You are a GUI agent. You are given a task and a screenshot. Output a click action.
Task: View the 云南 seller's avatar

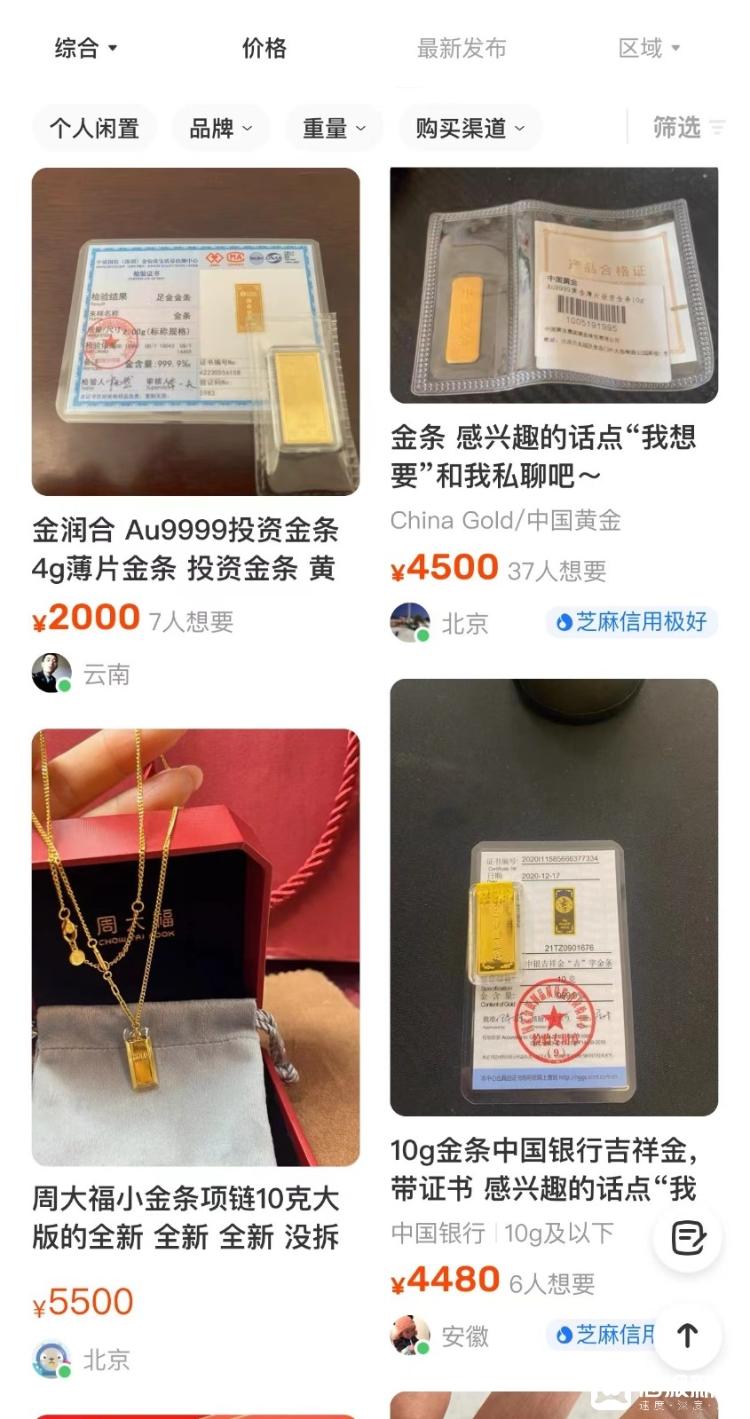click(x=51, y=674)
